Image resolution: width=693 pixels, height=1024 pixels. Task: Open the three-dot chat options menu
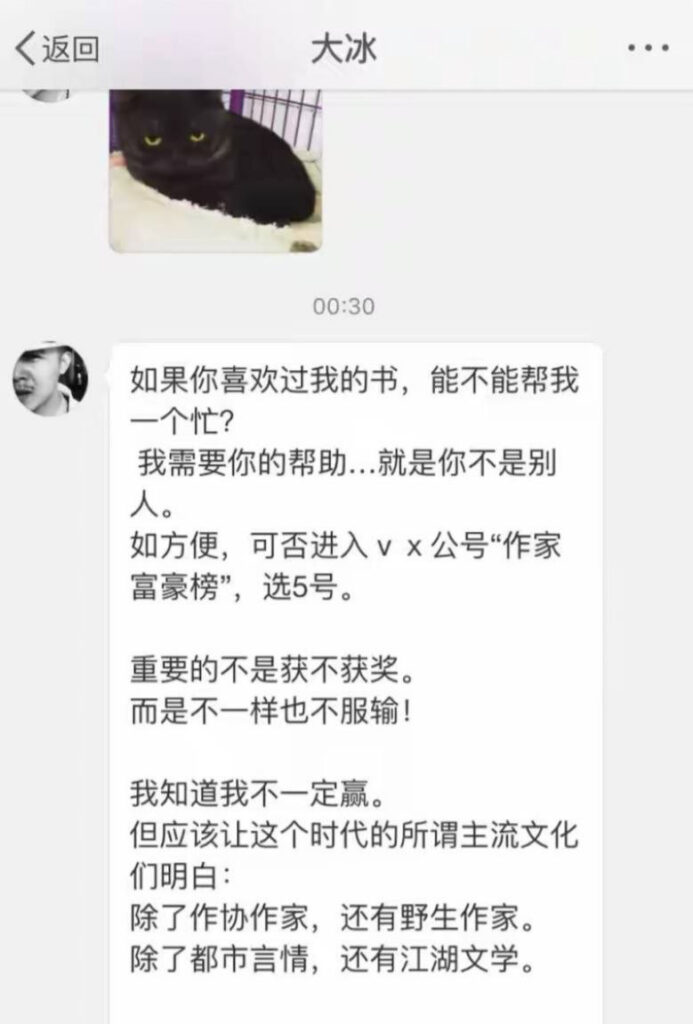pos(647,48)
